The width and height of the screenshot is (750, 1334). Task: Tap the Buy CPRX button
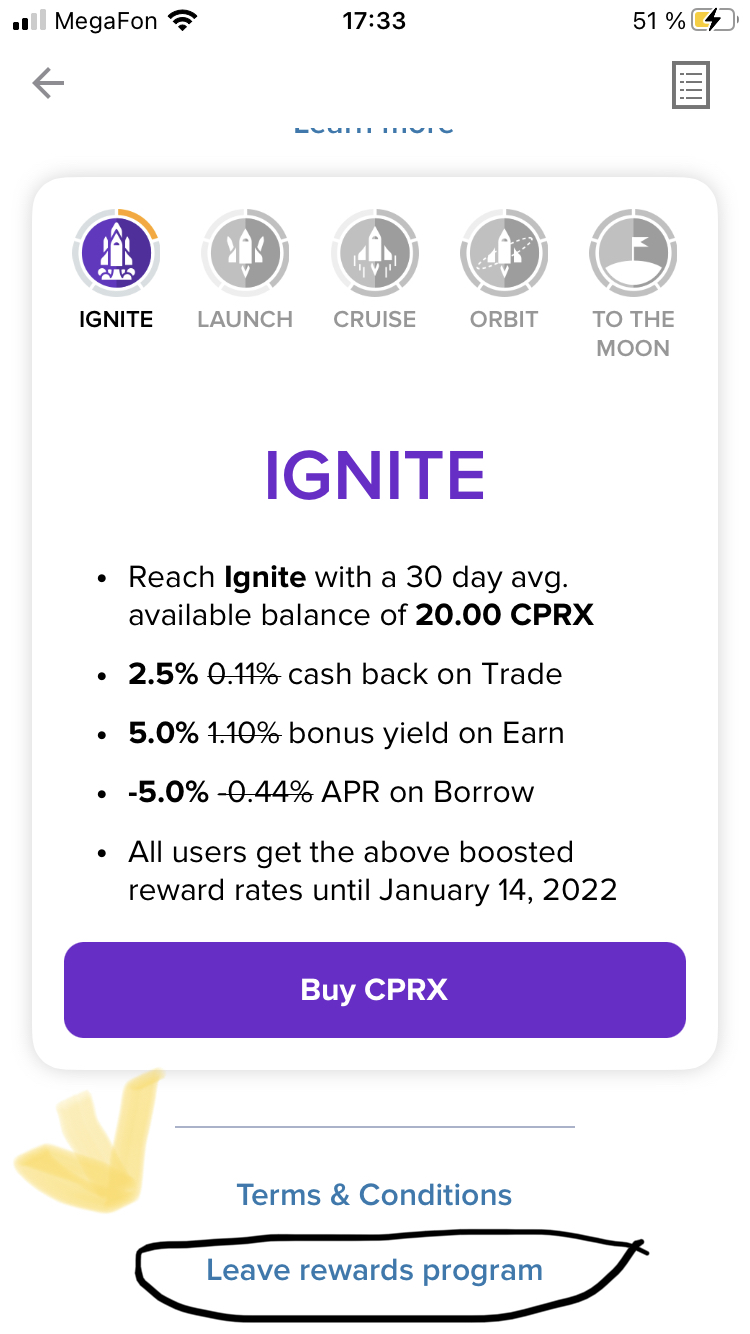coord(375,990)
